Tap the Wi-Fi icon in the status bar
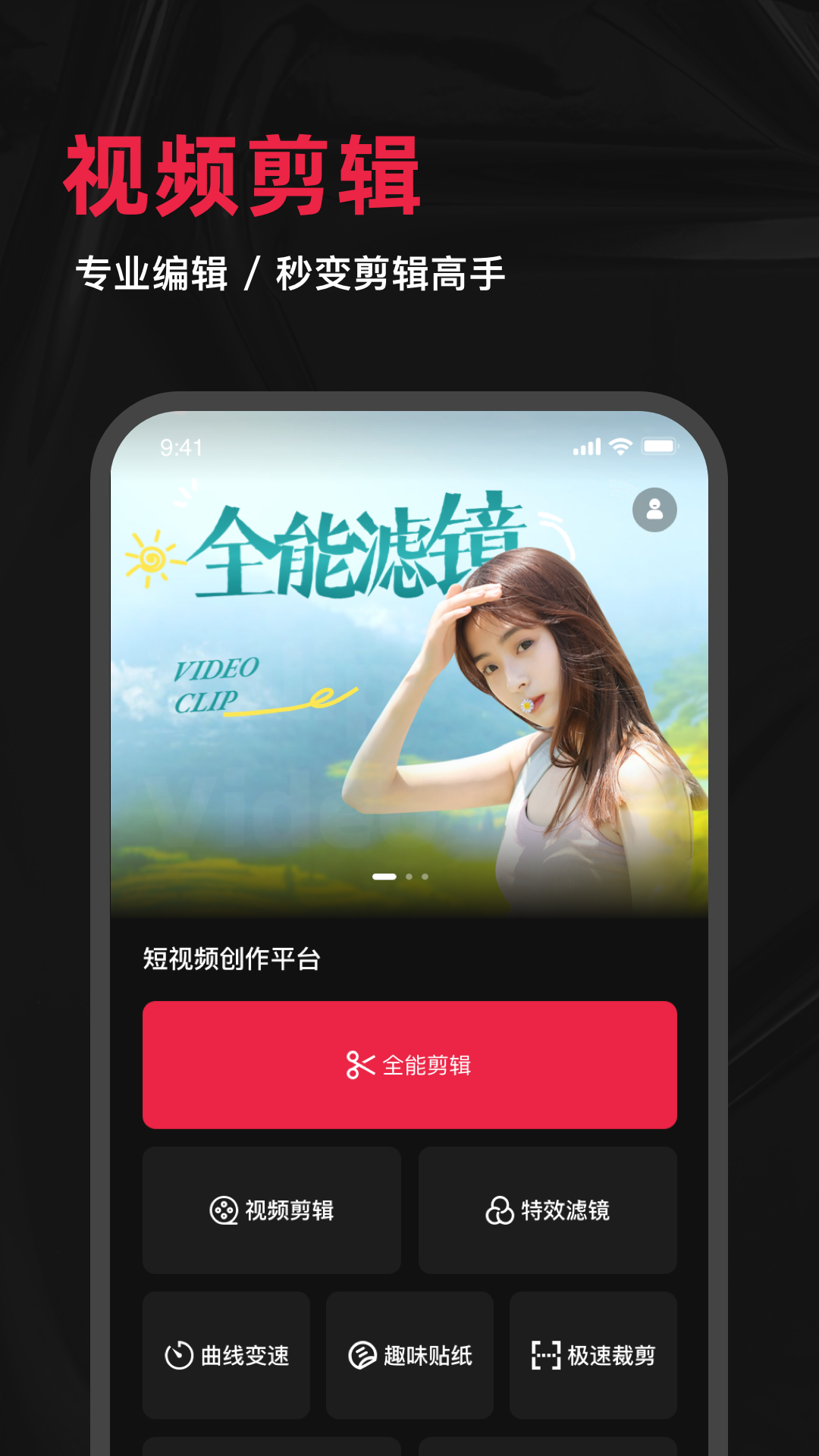The width and height of the screenshot is (819, 1456). (623, 447)
